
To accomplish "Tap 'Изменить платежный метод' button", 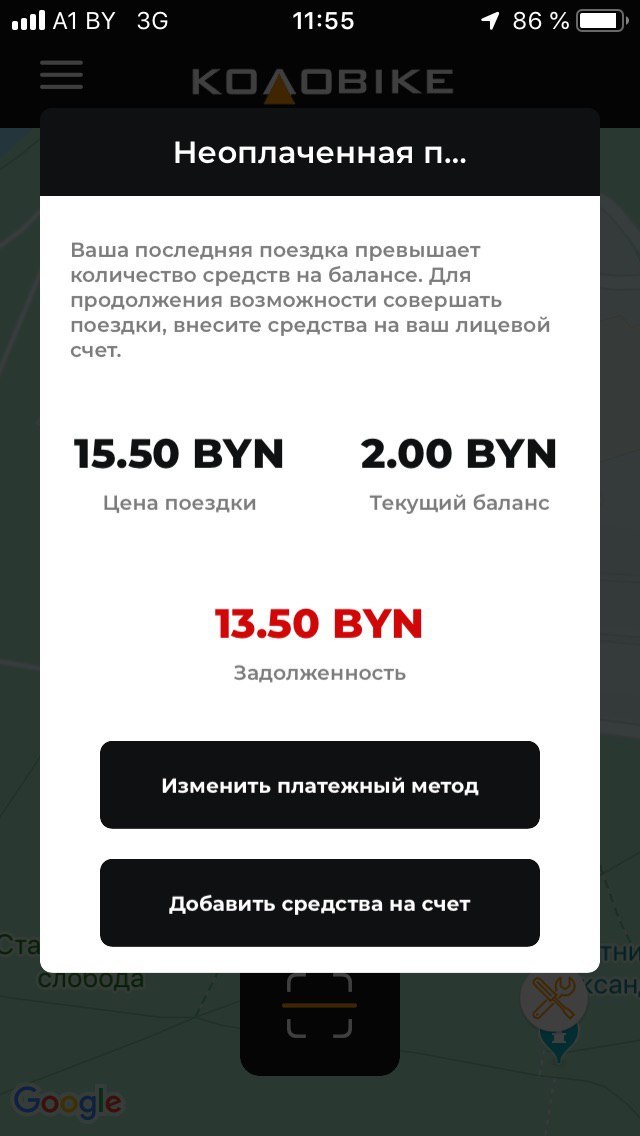I will coord(320,785).
